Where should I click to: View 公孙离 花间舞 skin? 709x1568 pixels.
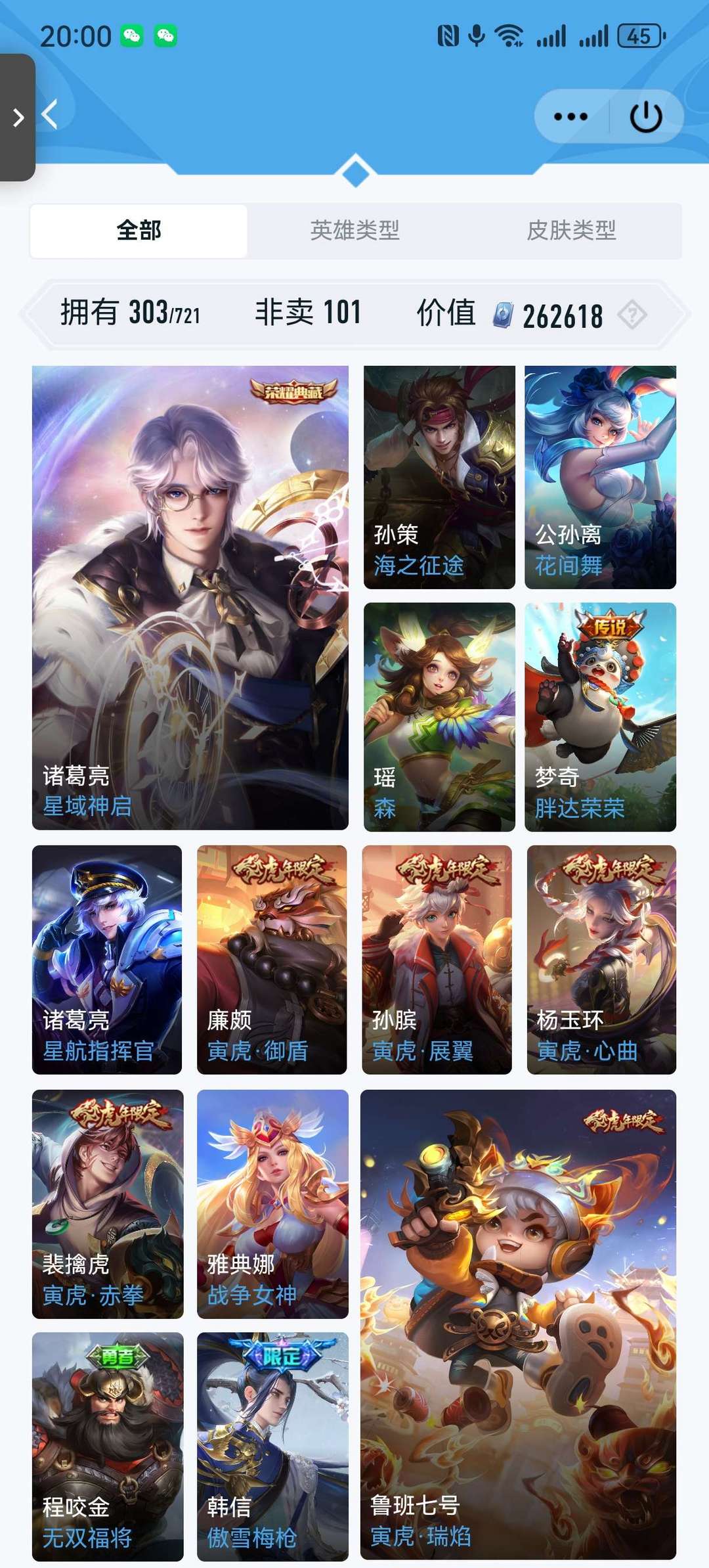click(600, 478)
